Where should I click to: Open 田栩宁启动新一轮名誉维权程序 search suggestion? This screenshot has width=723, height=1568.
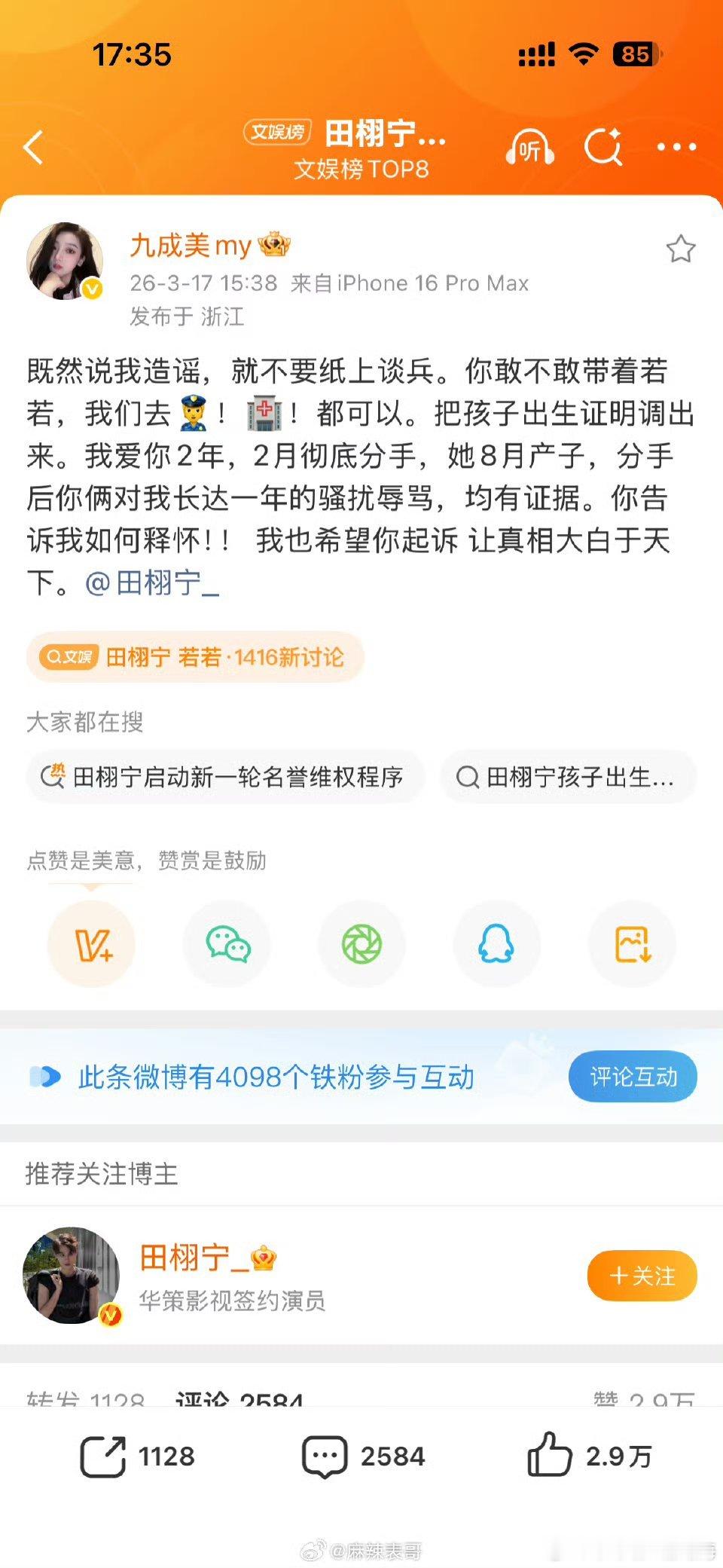click(225, 778)
